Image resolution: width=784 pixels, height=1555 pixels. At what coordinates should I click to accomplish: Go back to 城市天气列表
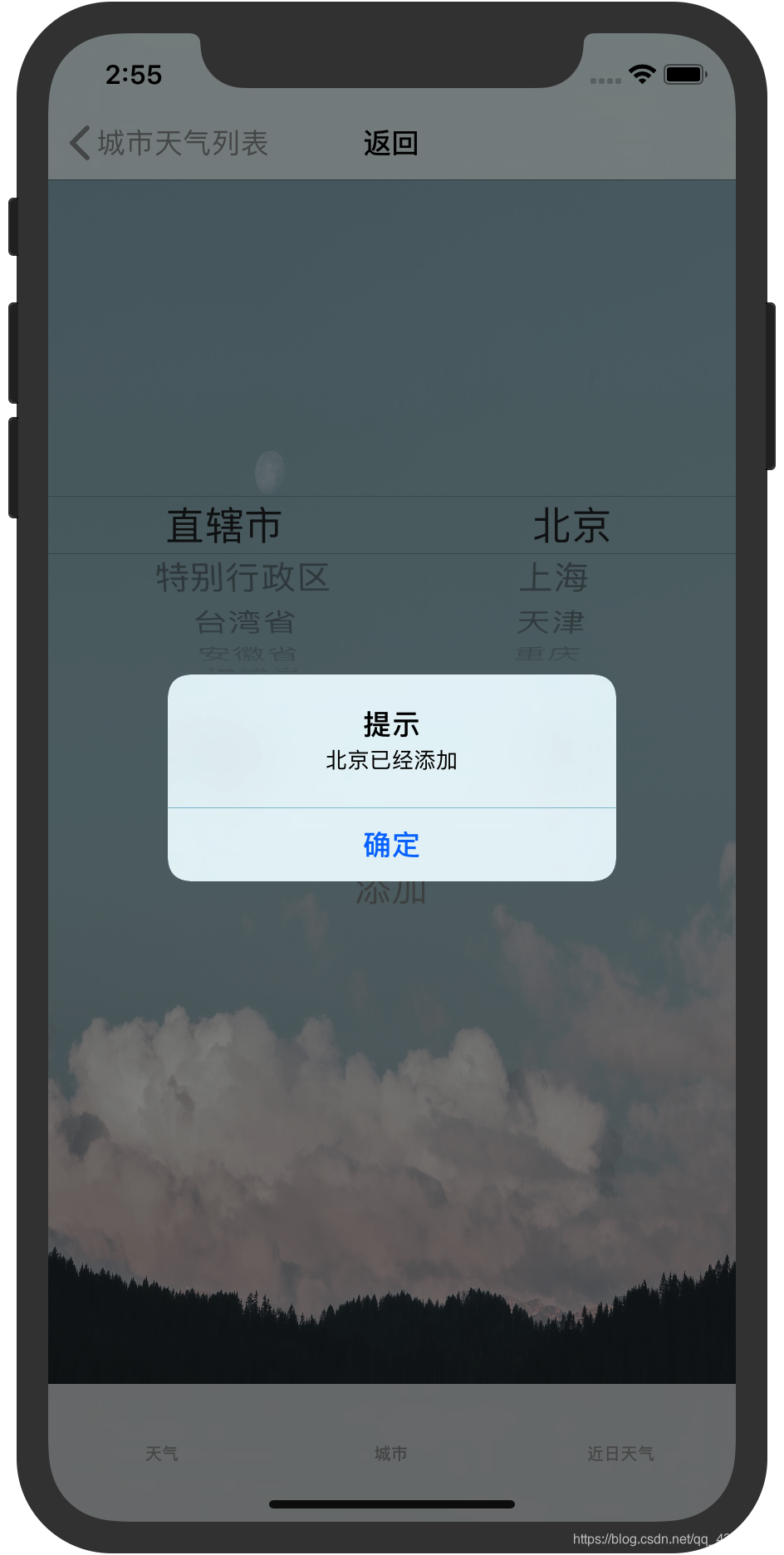pyautogui.click(x=169, y=143)
